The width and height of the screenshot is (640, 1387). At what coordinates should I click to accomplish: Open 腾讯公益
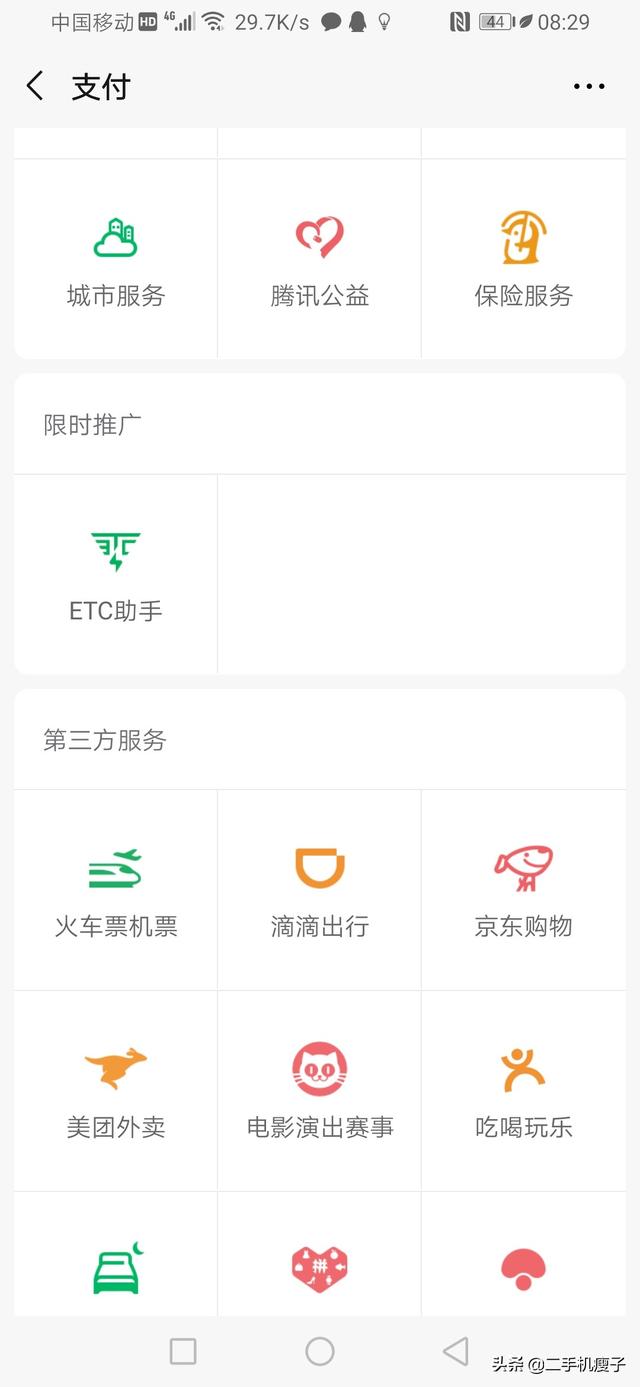pos(320,259)
